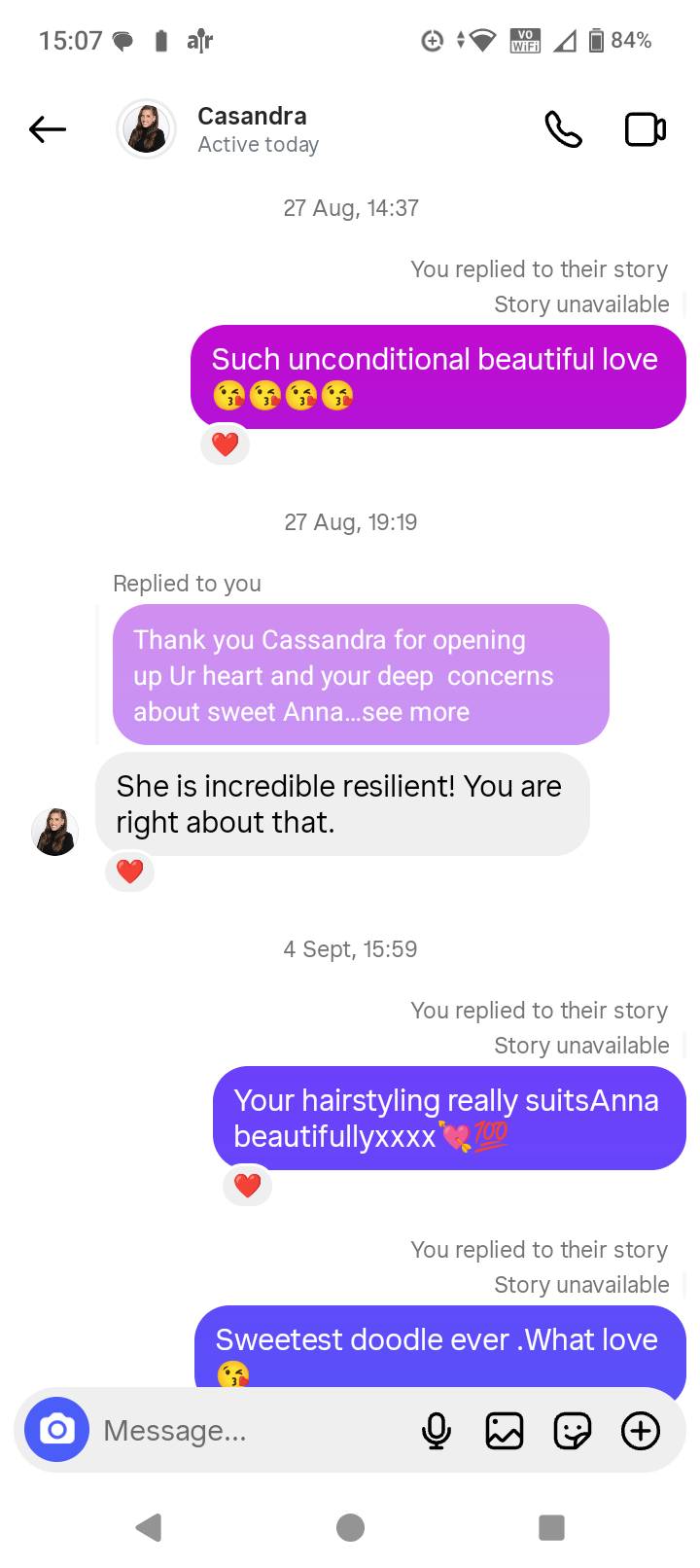Viewport: 700px width, 1568px height.
Task: Open the photo gallery picker
Action: coord(505,1431)
